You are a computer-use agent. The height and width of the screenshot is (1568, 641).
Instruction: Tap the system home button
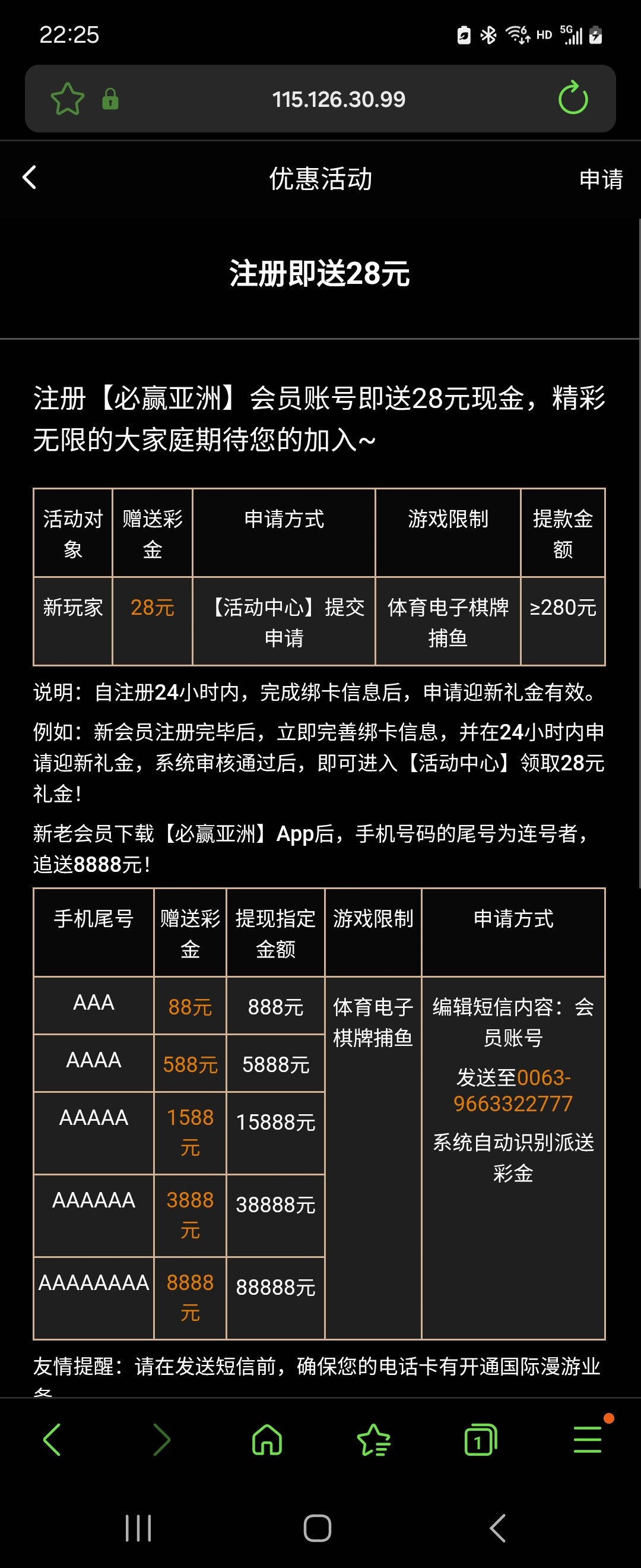tap(318, 1527)
